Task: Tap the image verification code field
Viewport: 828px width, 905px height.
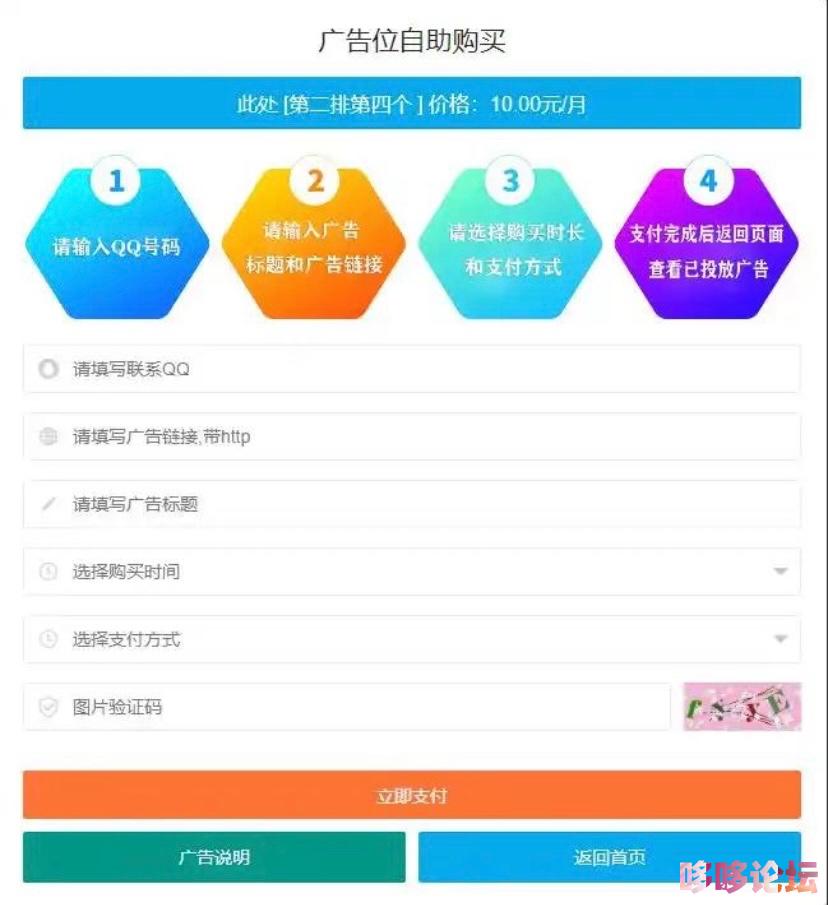Action: coord(345,707)
